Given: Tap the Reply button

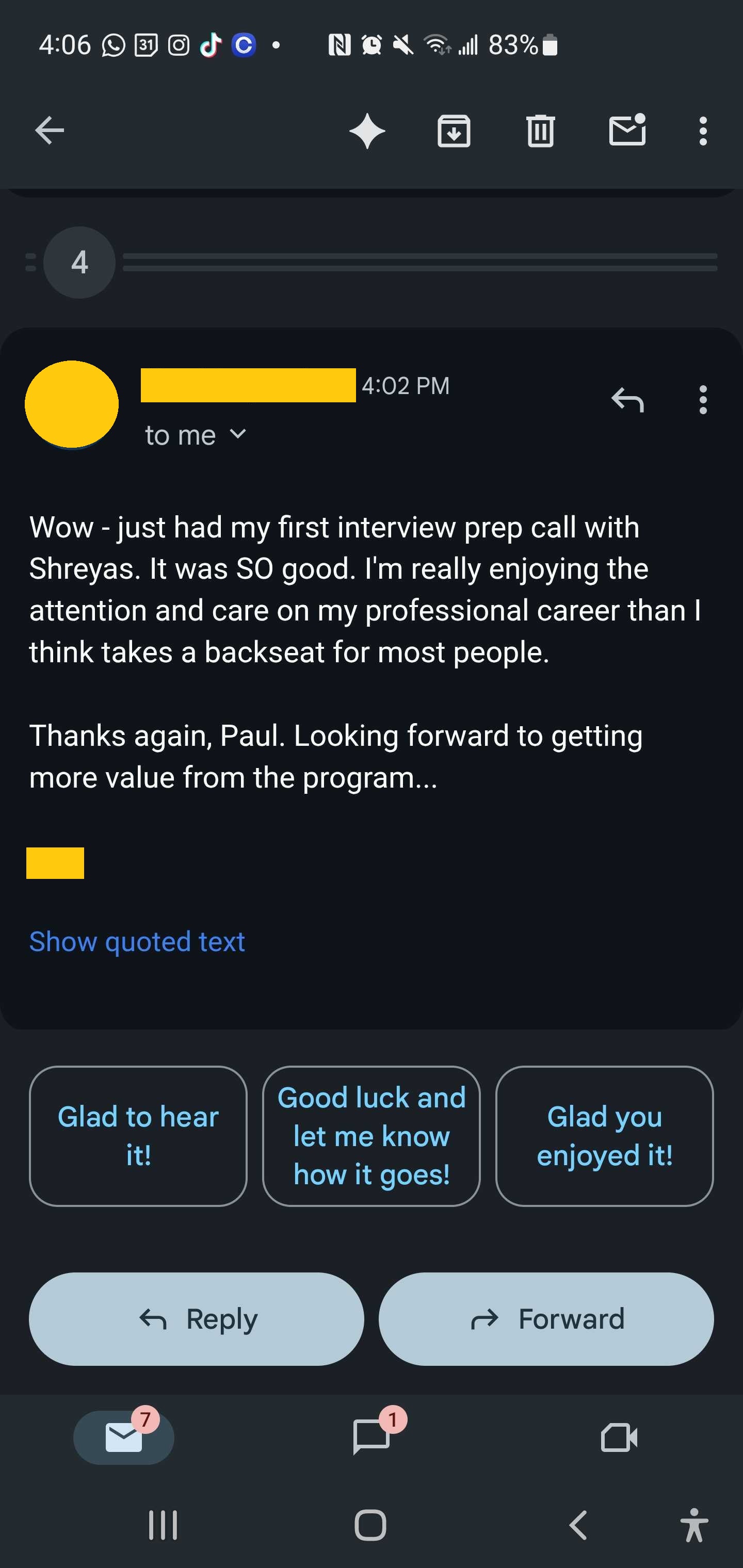Looking at the screenshot, I should point(197,1319).
